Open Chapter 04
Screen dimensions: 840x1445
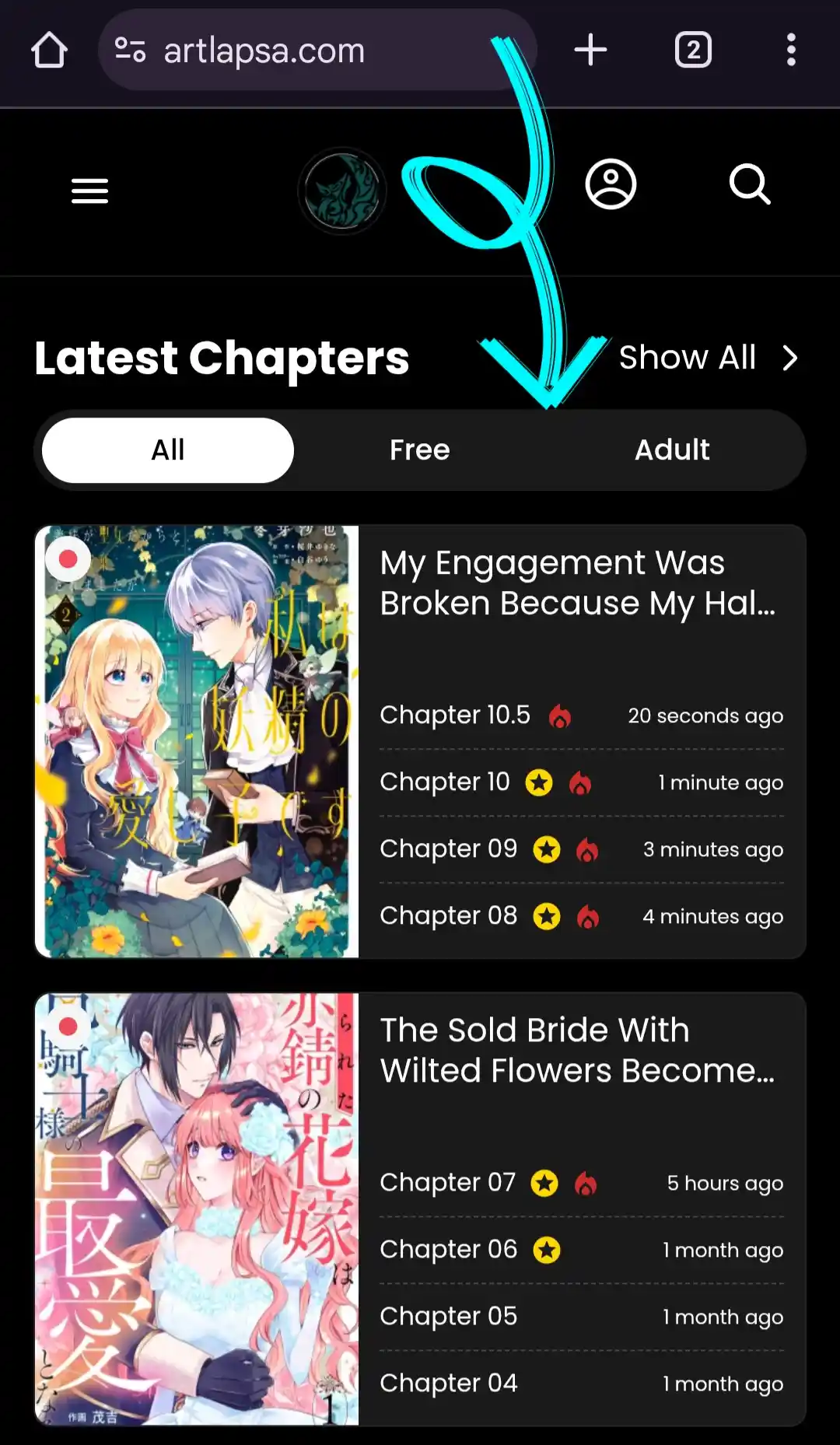(448, 1384)
